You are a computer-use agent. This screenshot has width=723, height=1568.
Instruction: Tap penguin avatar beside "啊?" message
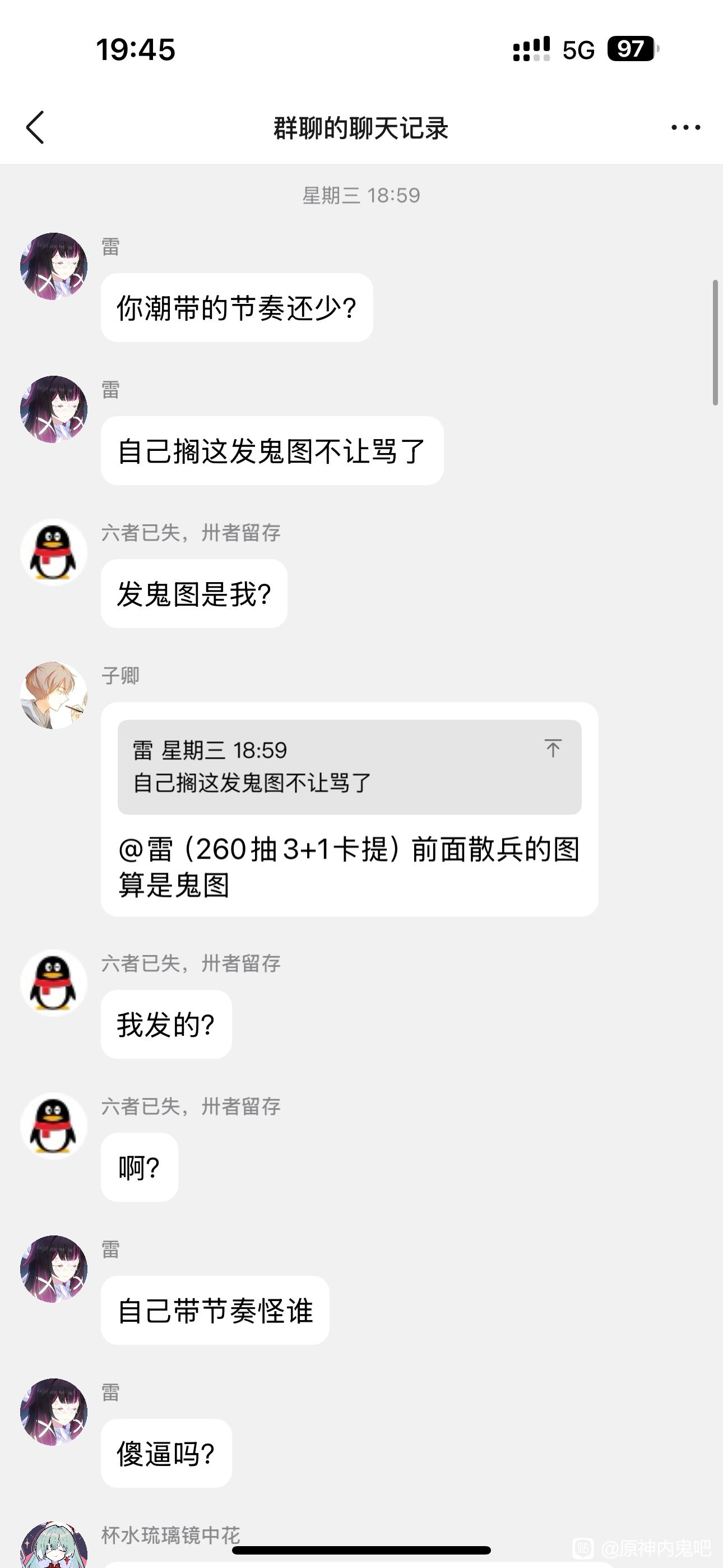54,1126
